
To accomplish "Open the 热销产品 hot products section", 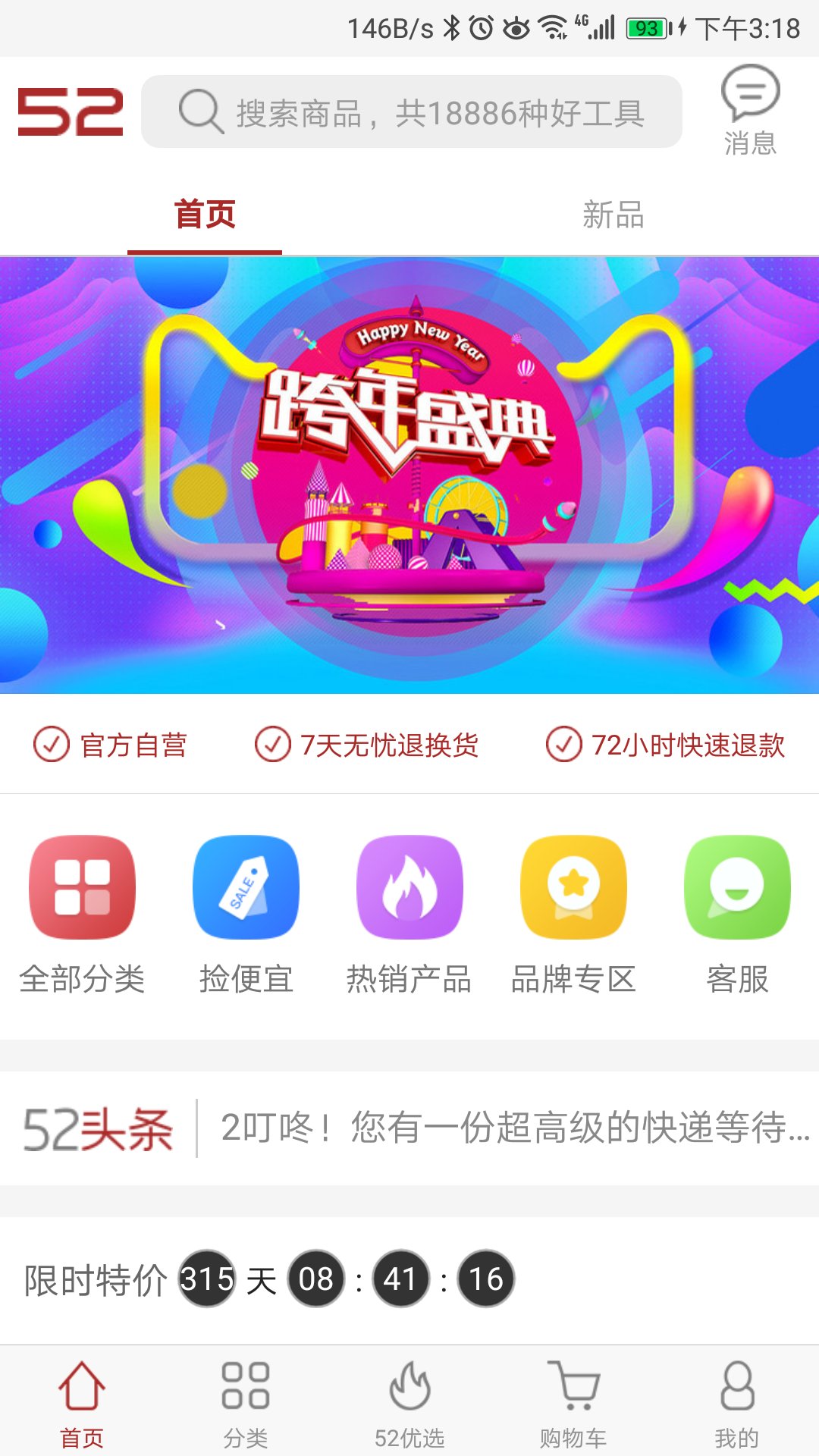I will [409, 914].
